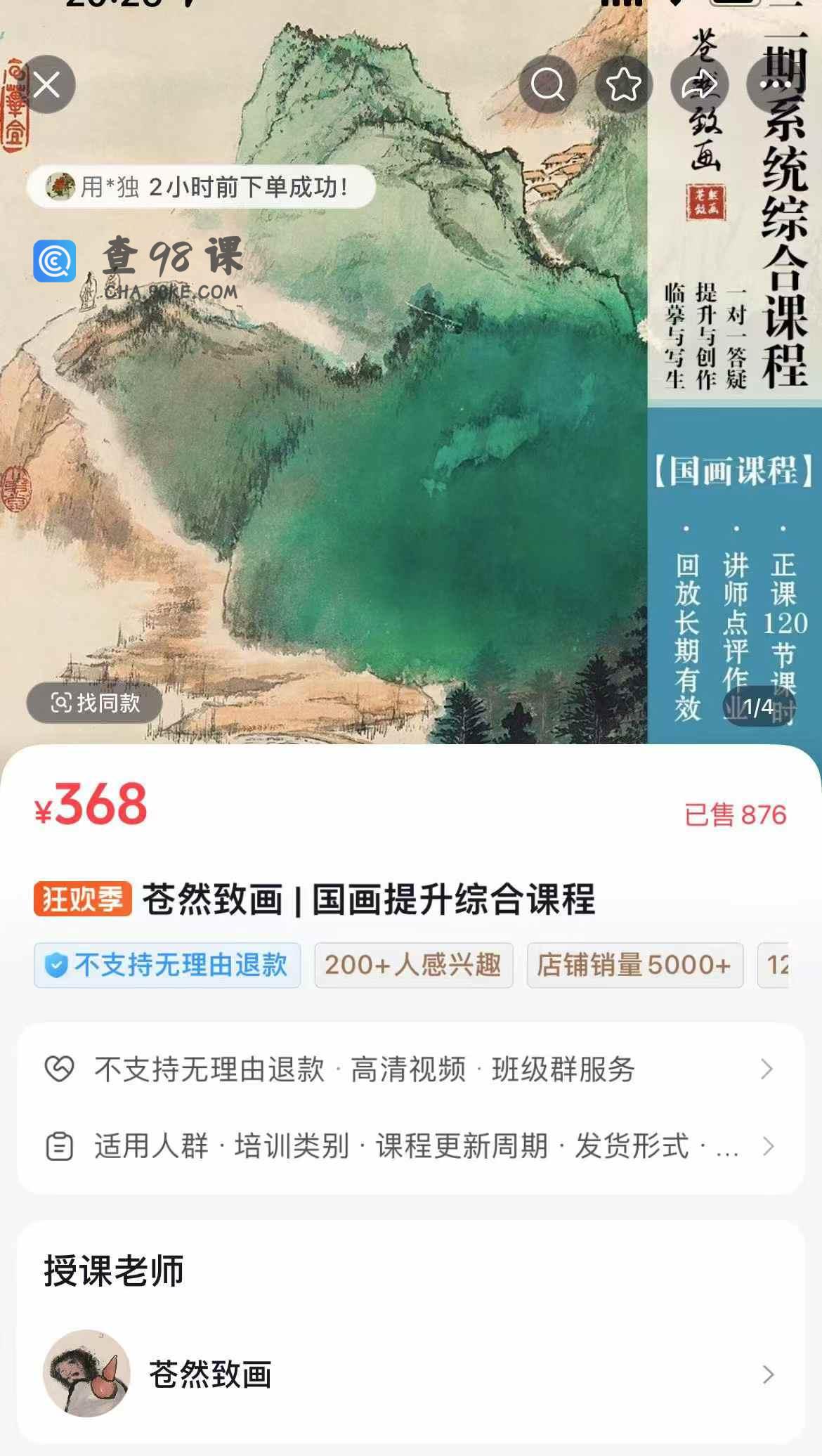Tap the 店铺销量5000+ chip
This screenshot has height=1456, width=822.
634,965
